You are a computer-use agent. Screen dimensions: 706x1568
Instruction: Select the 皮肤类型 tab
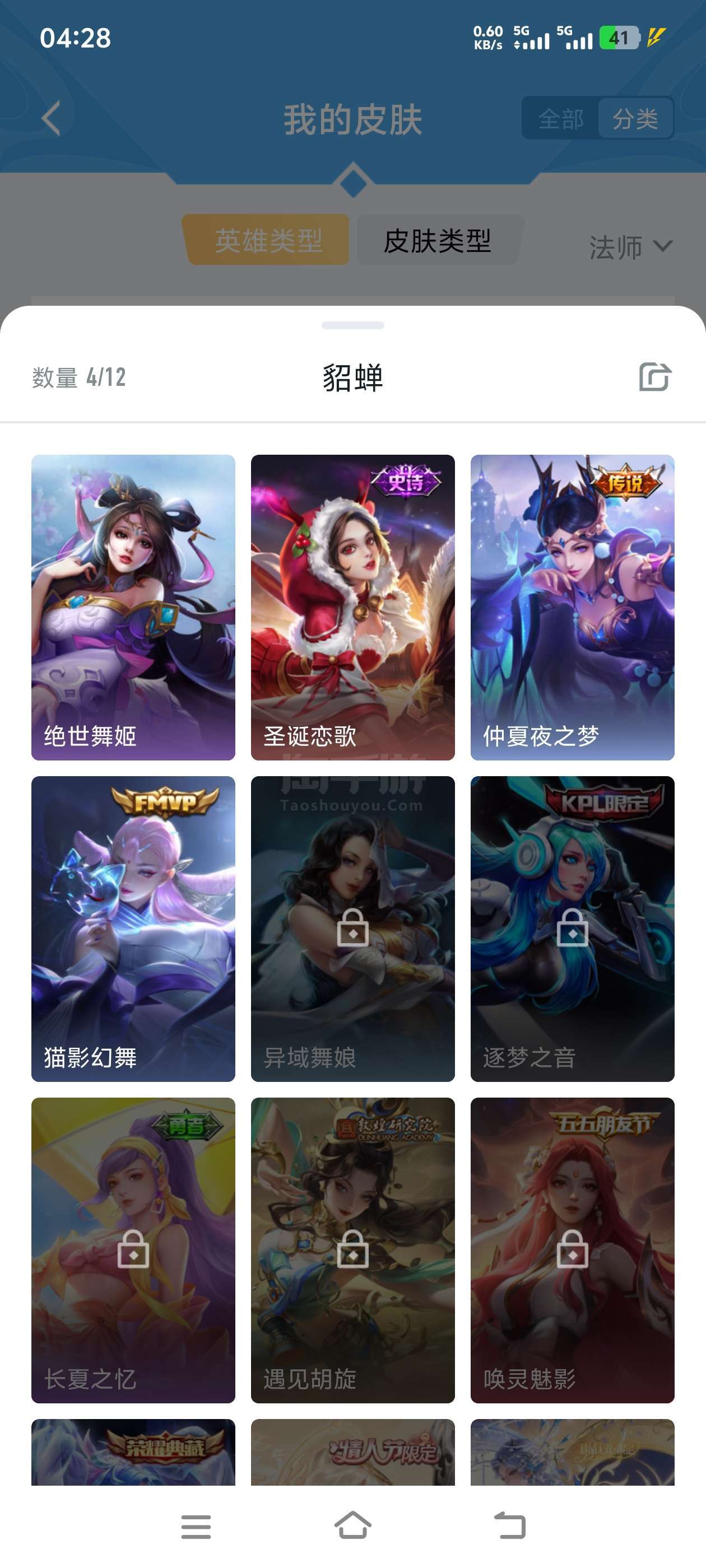click(x=438, y=240)
